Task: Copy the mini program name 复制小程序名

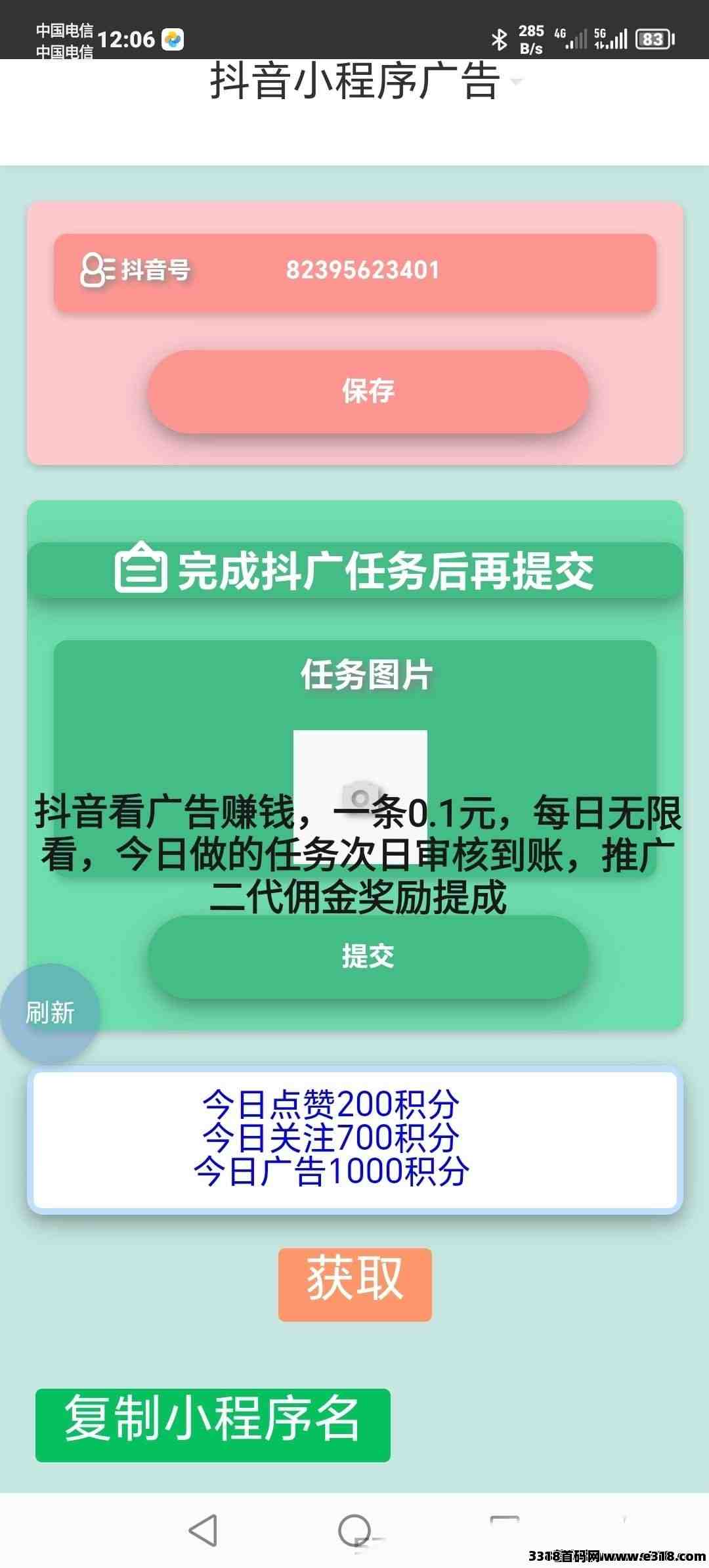Action: pyautogui.click(x=213, y=1425)
